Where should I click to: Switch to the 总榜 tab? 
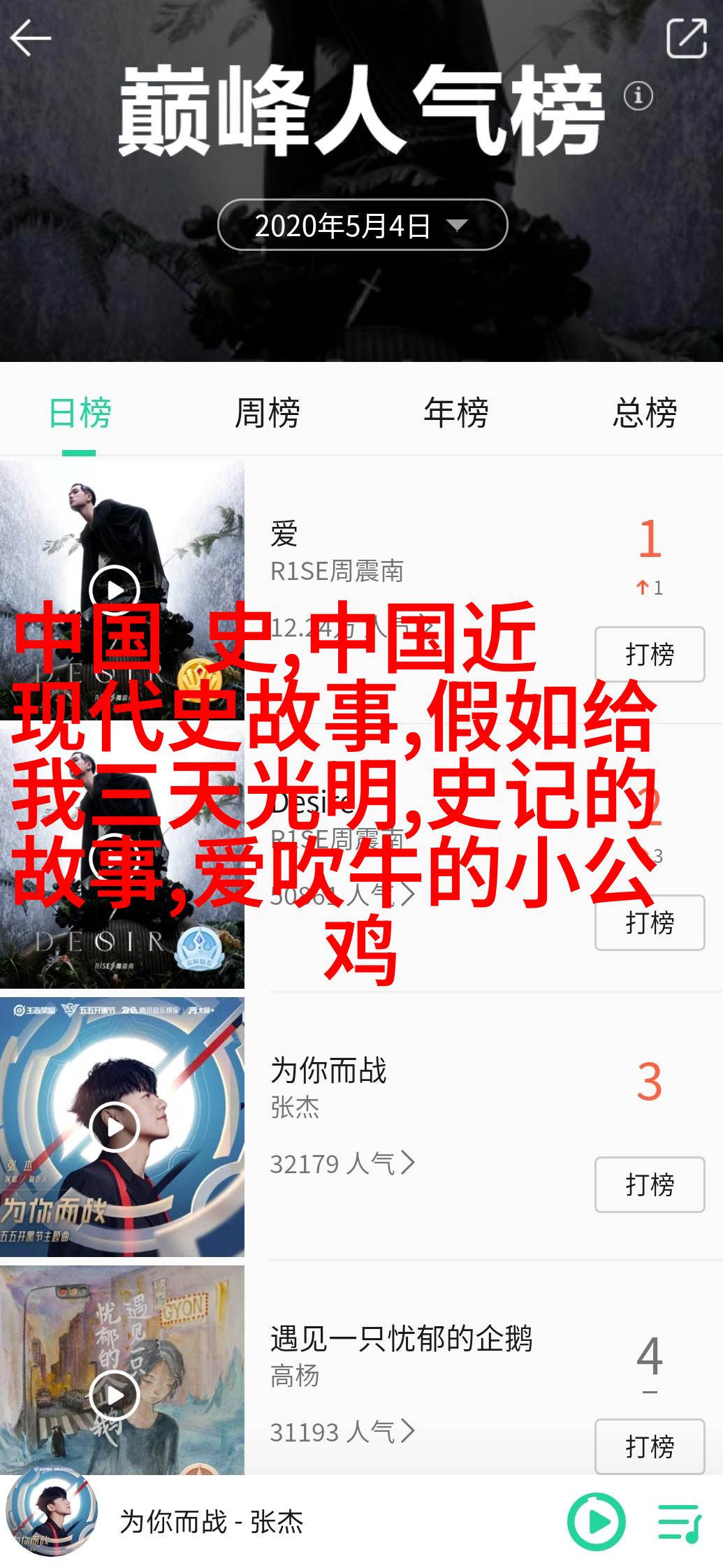pos(644,413)
